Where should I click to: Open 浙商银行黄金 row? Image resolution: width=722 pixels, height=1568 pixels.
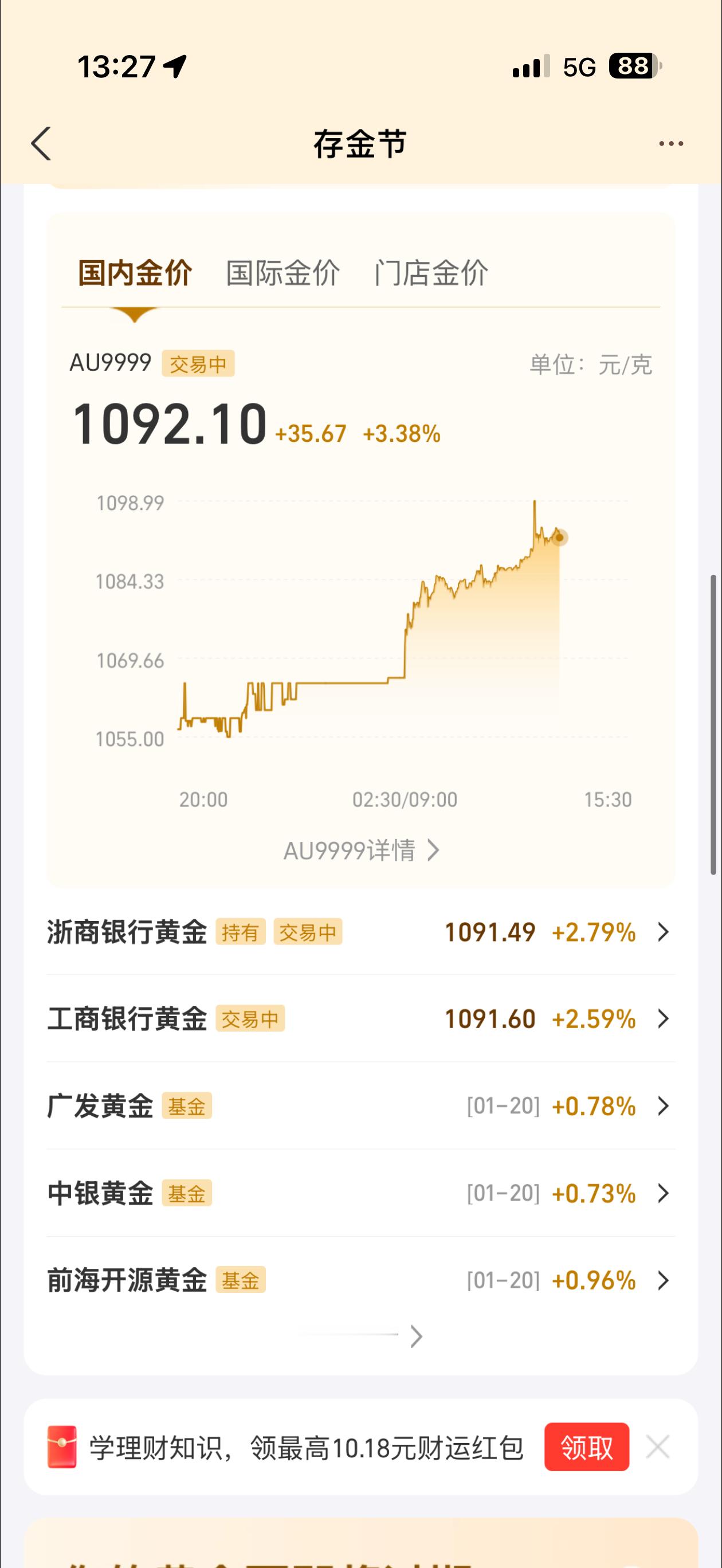pyautogui.click(x=360, y=932)
